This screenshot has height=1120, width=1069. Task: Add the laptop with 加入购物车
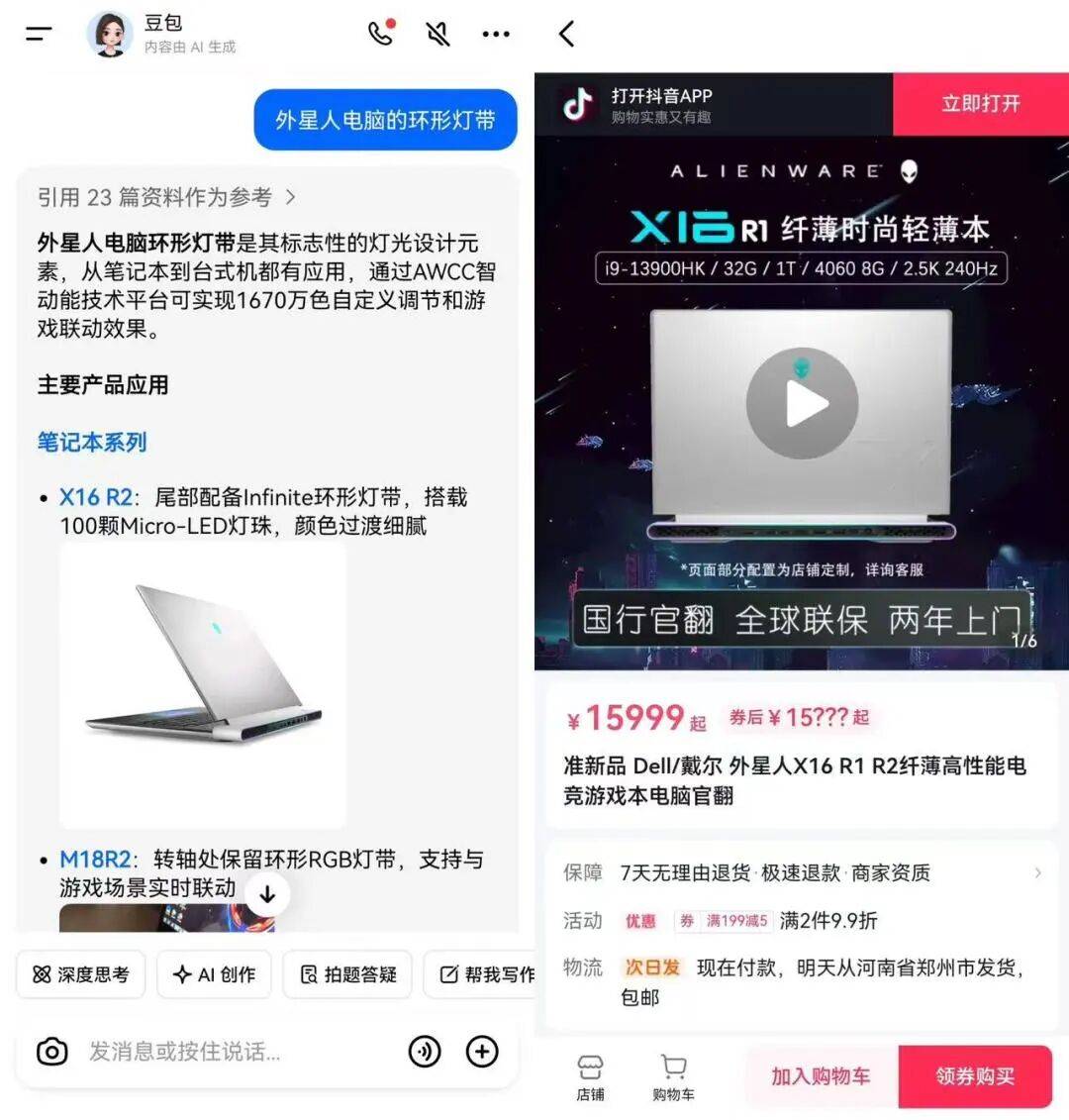tap(821, 1076)
